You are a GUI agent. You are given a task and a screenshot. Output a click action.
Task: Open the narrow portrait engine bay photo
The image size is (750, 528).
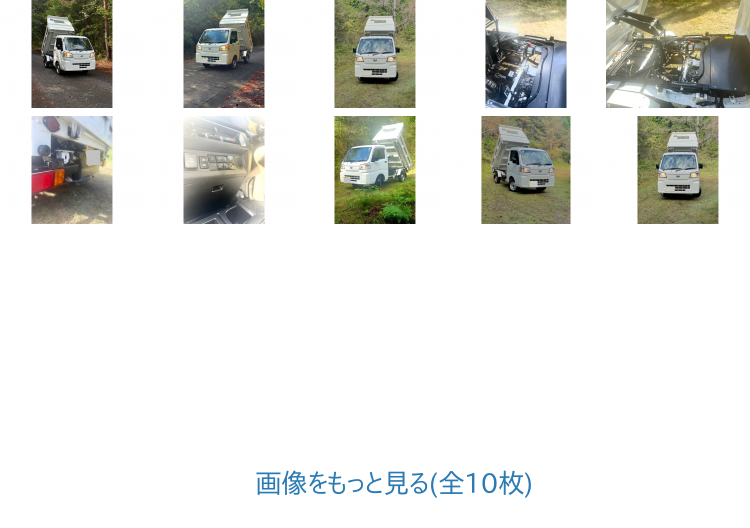coord(525,54)
